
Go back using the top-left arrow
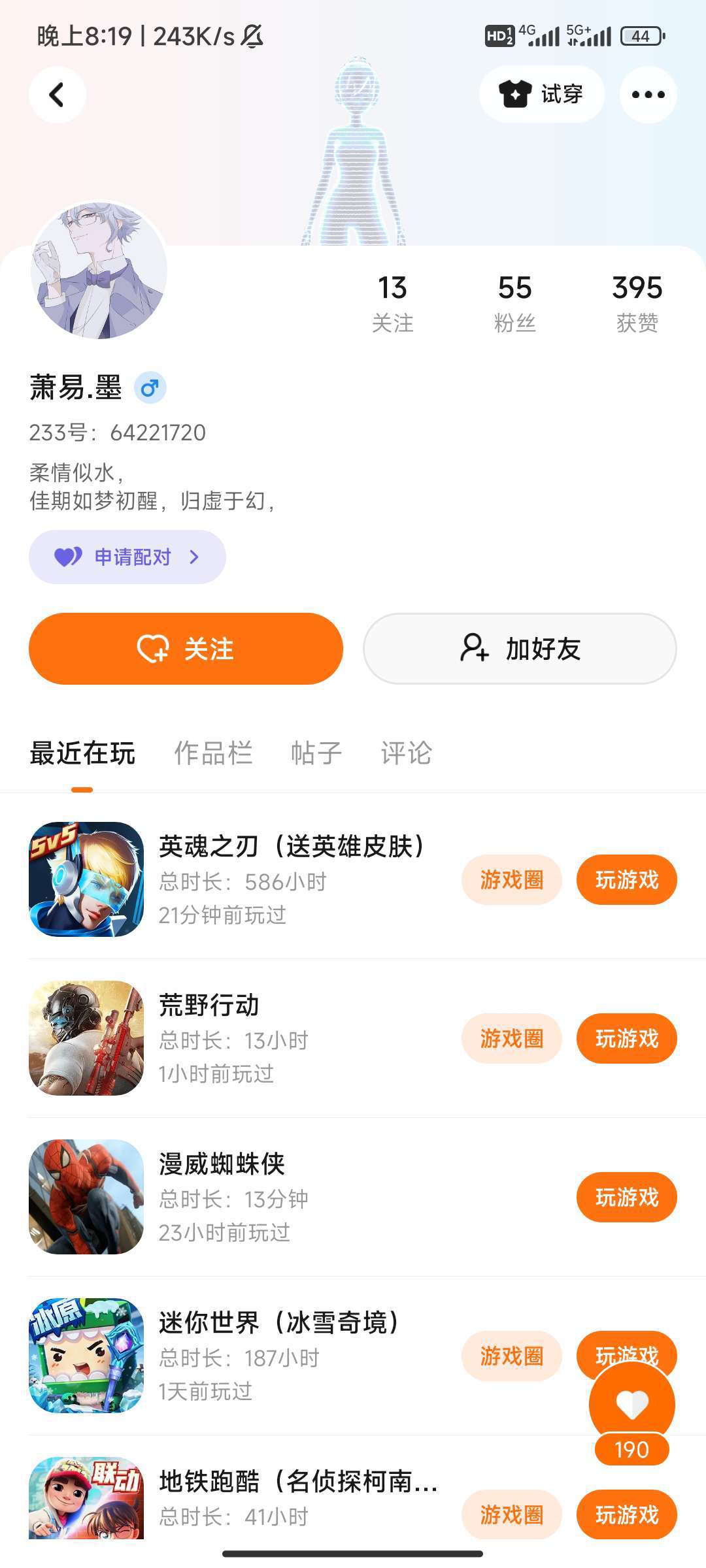[58, 95]
